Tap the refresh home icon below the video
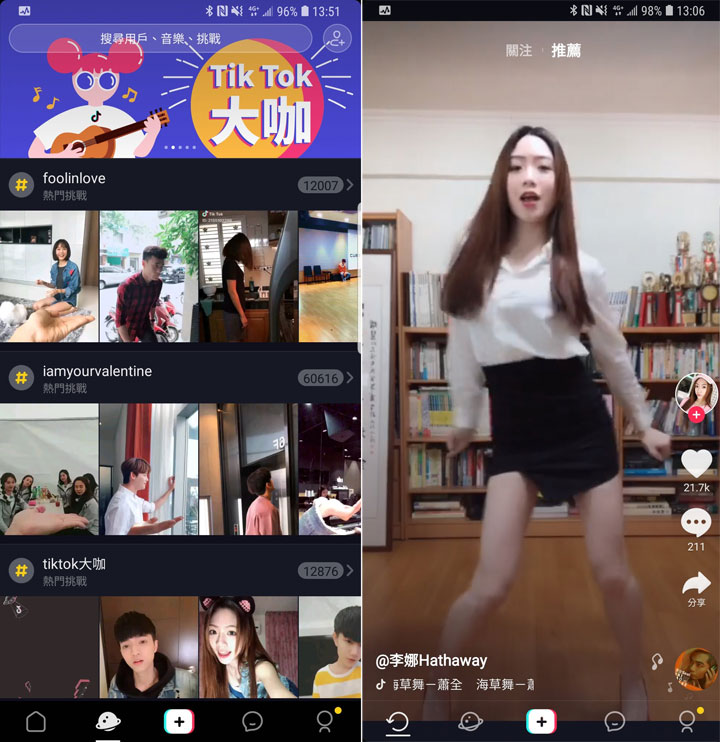 398,721
